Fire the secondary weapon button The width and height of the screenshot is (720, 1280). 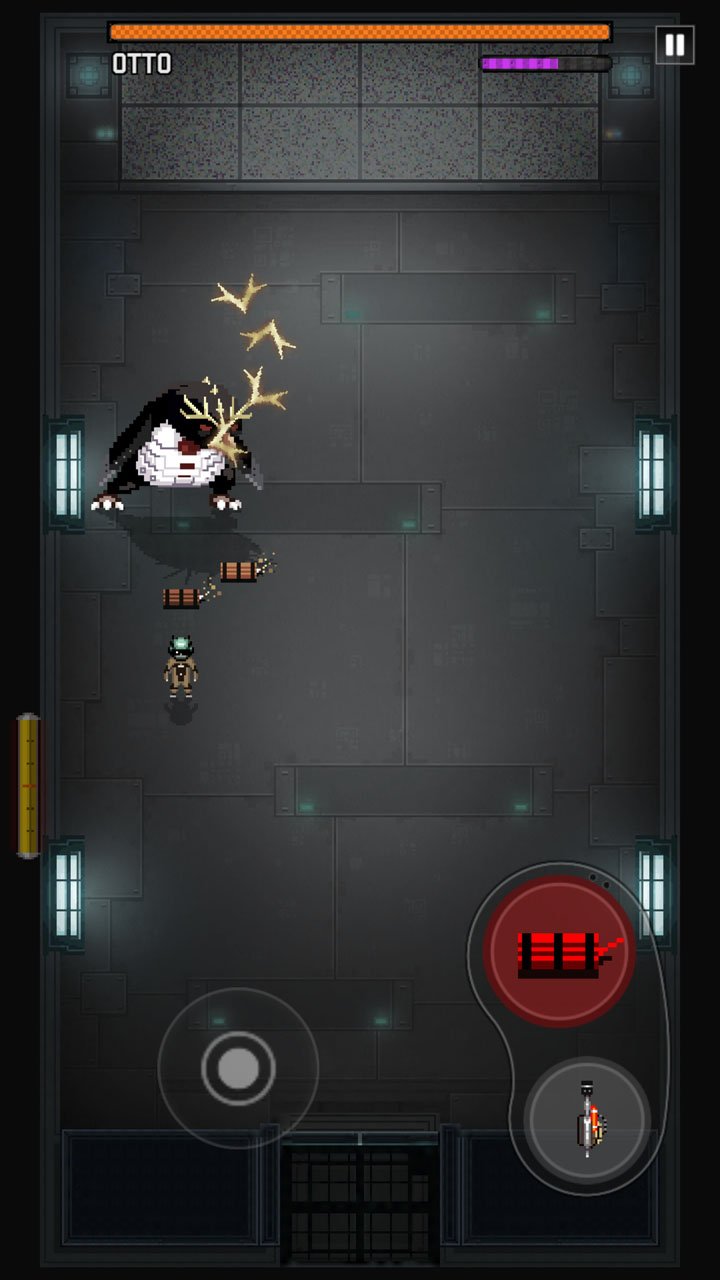(587, 1120)
